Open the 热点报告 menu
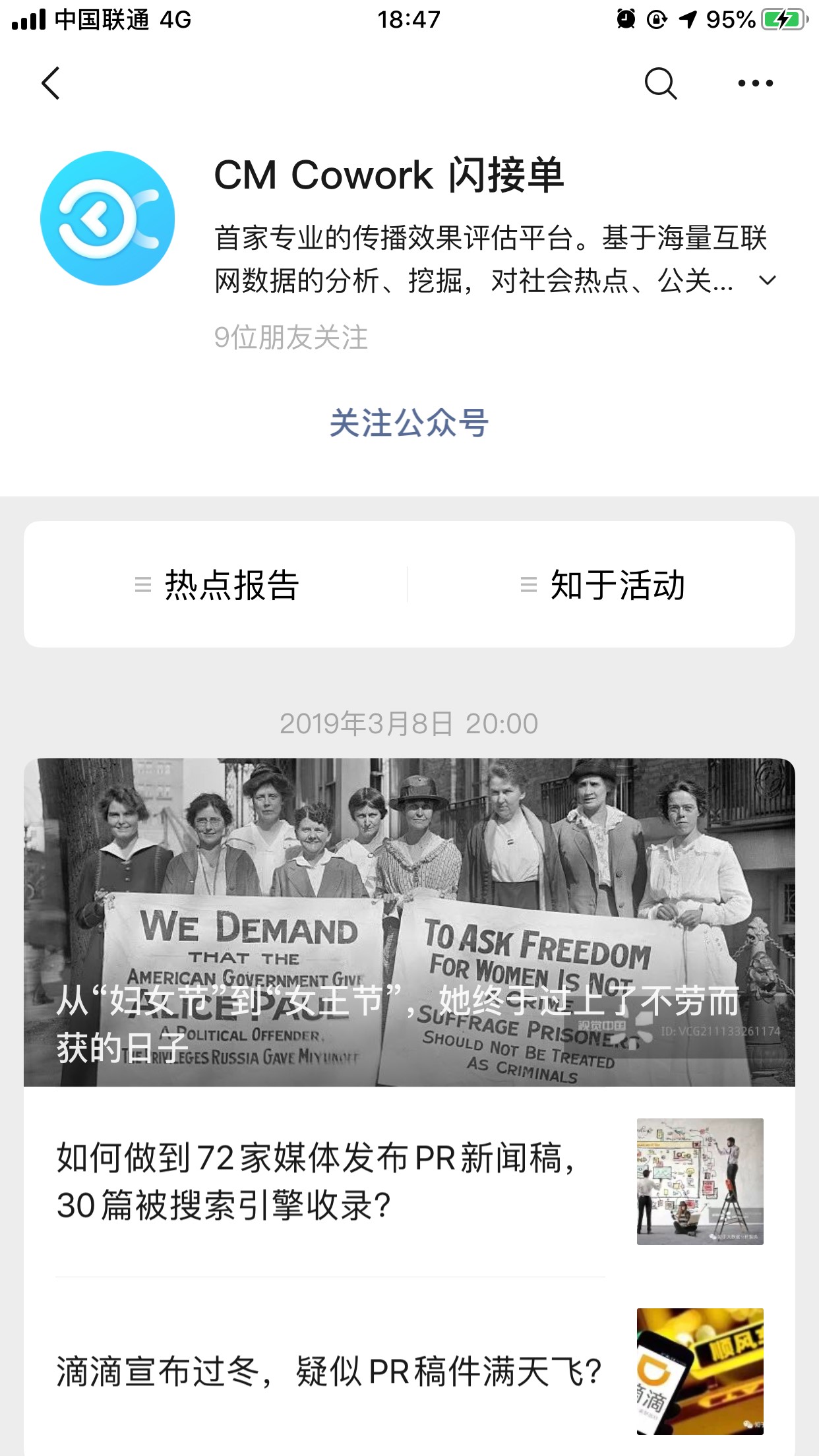 click(216, 585)
